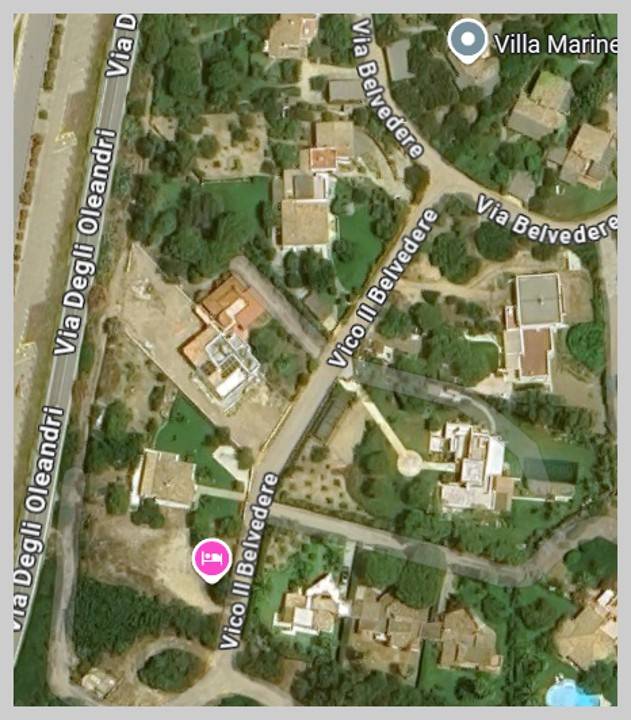Tap the pink hotel bed marker
The width and height of the screenshot is (631, 720).
click(x=211, y=557)
